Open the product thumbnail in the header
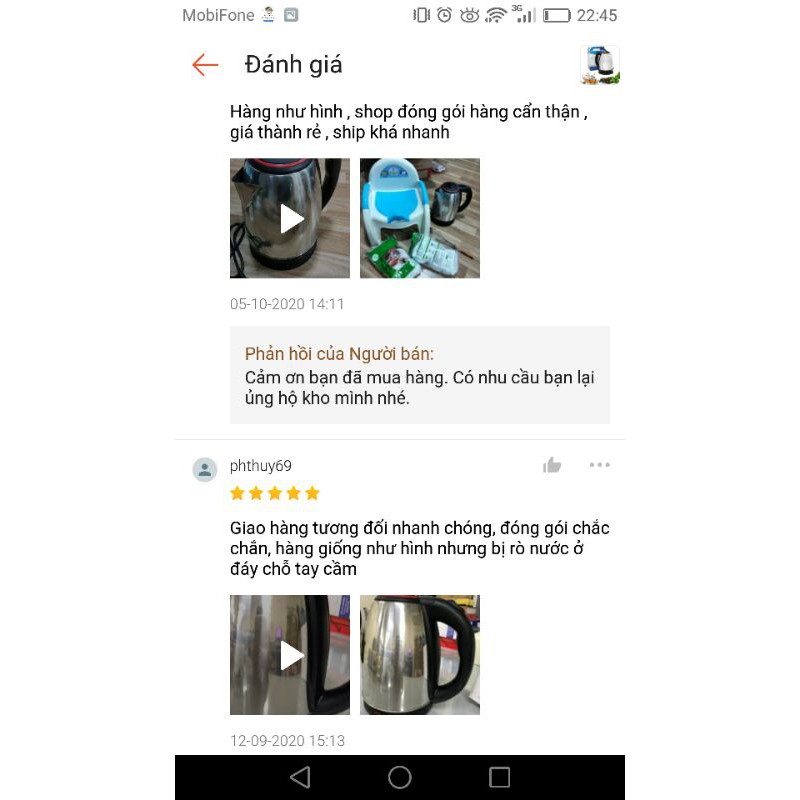 600,65
